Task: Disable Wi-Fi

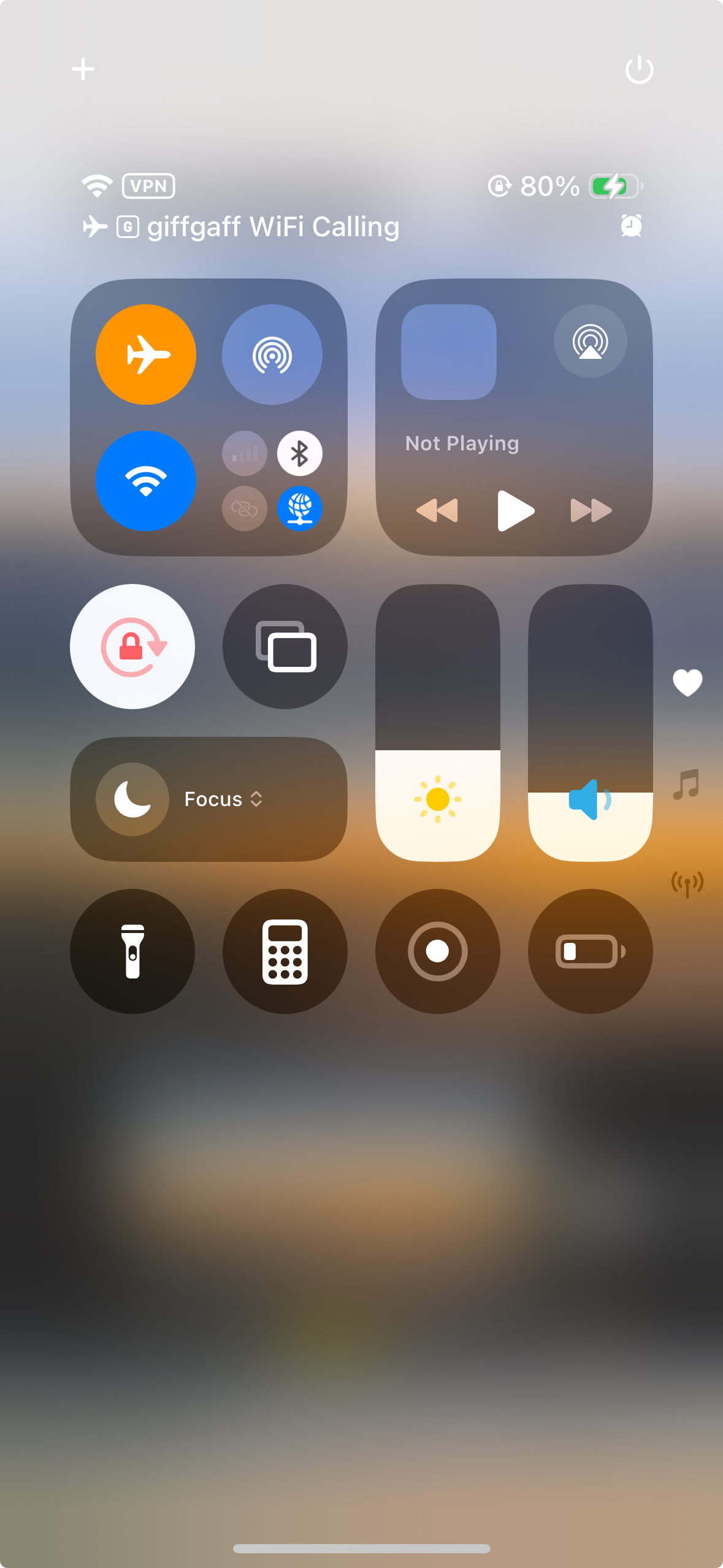Action: (x=146, y=480)
